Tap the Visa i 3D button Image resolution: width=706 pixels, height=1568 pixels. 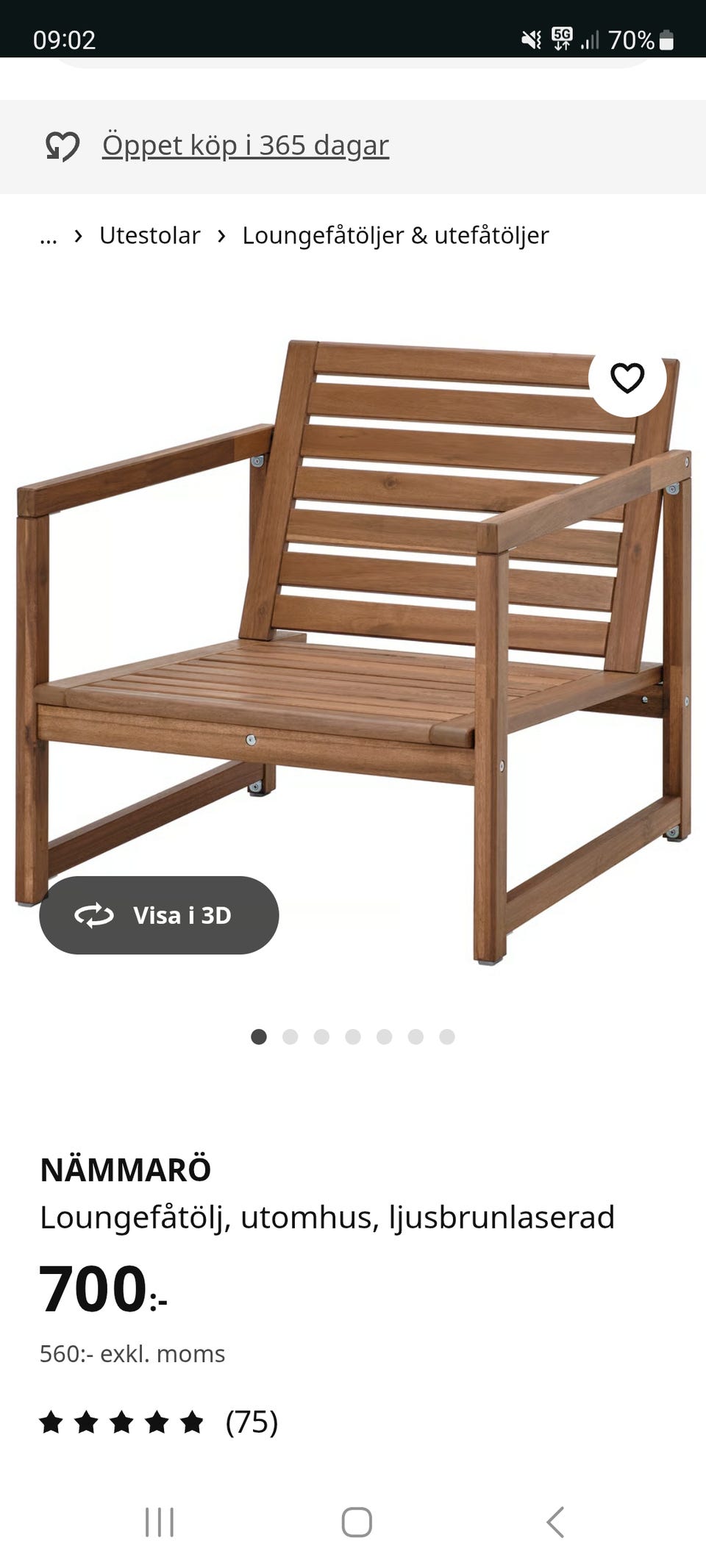159,915
